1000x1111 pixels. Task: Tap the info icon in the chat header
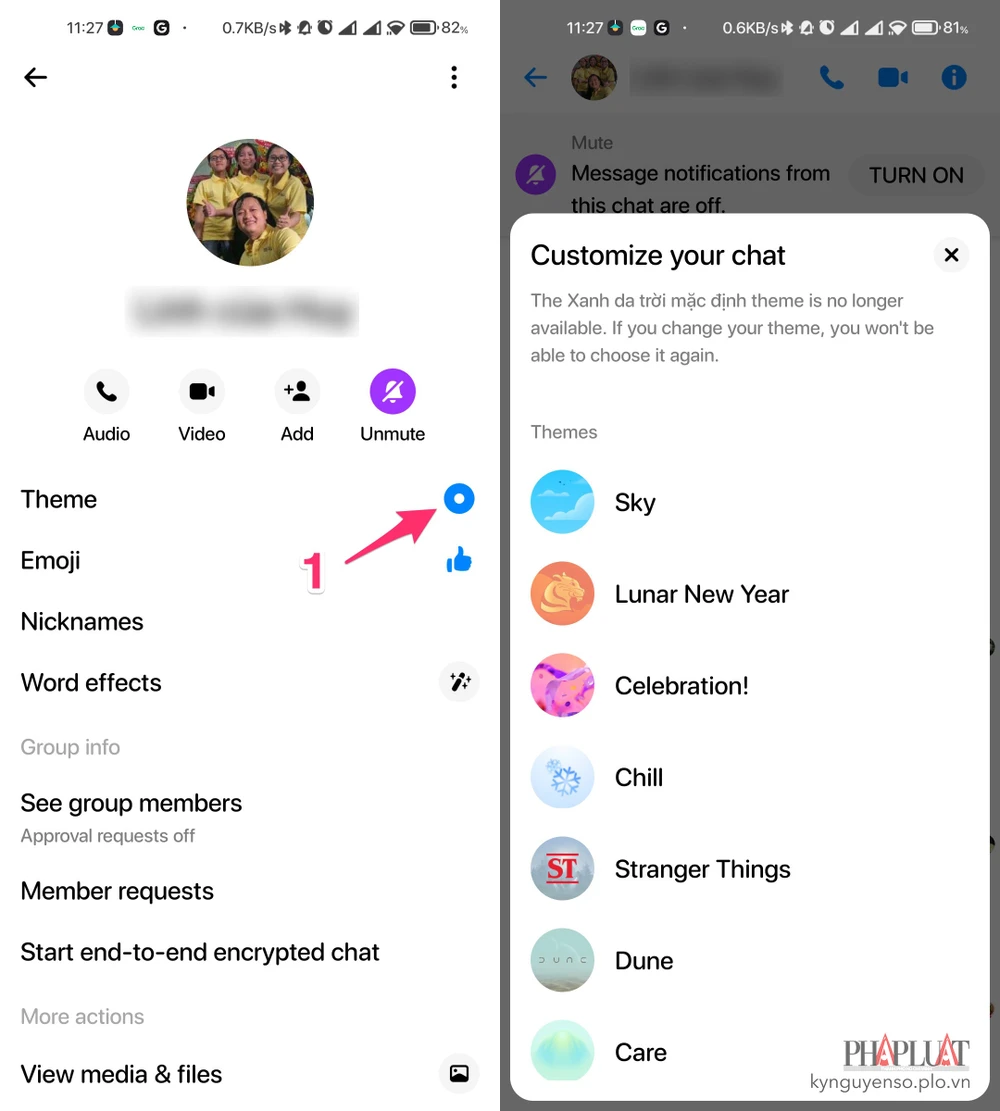953,77
